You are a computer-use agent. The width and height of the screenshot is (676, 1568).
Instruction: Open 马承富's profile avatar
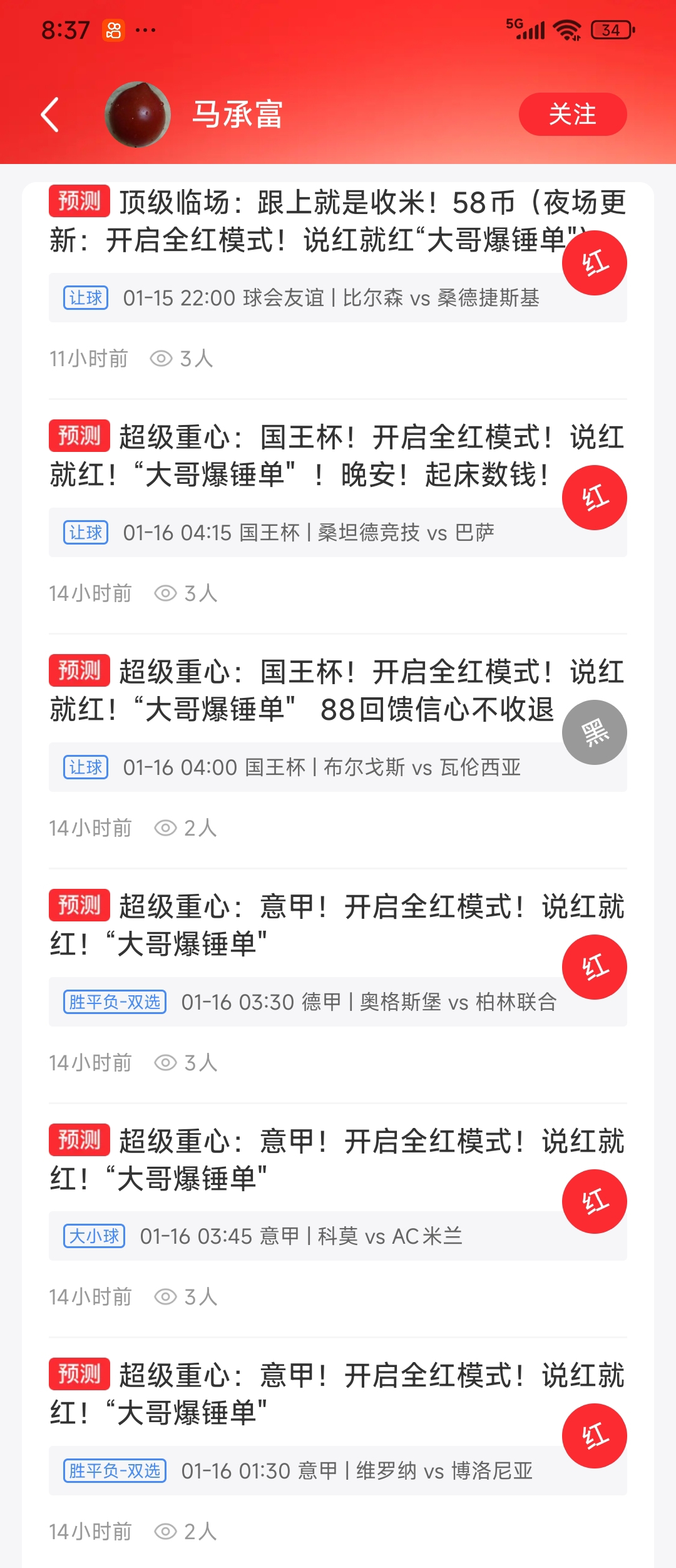click(x=138, y=115)
